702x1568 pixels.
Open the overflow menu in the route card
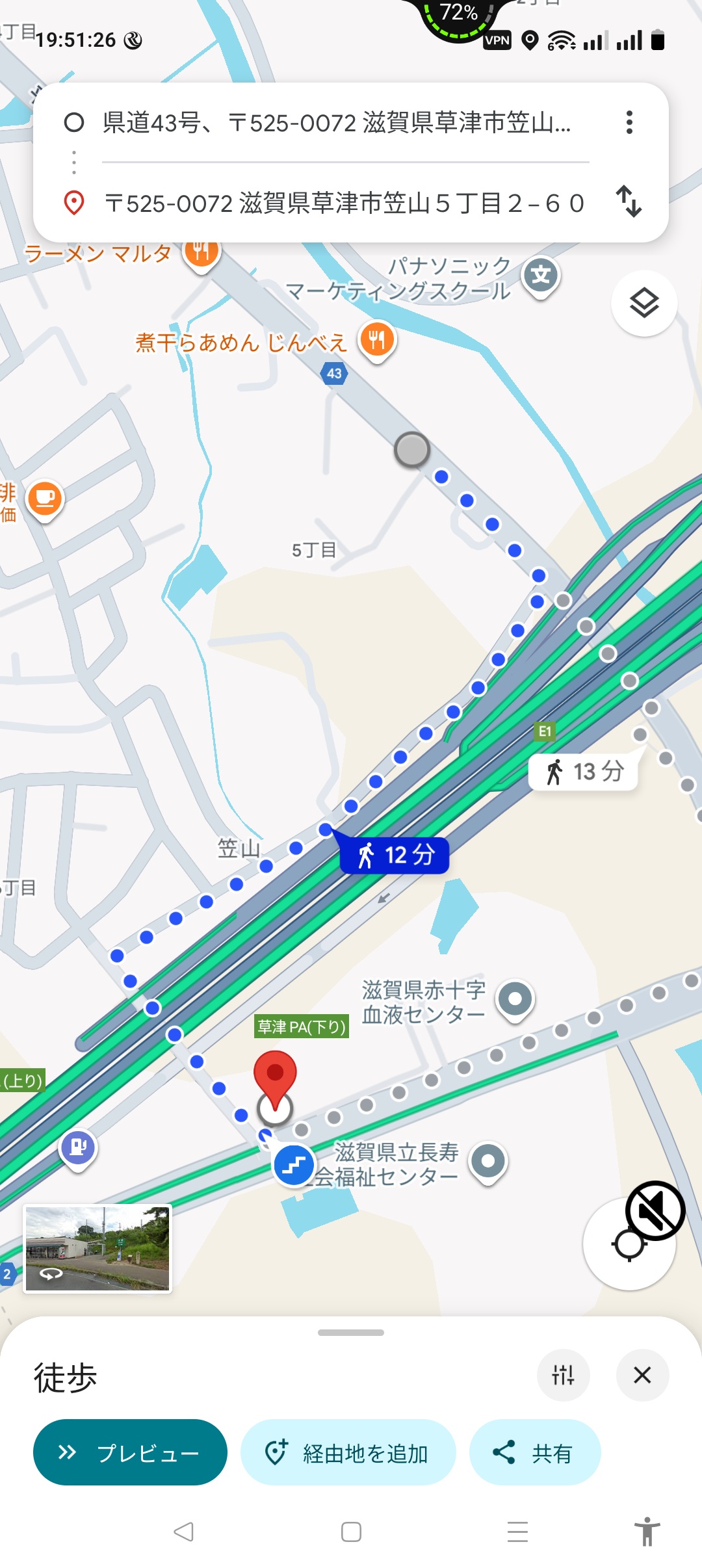click(629, 122)
